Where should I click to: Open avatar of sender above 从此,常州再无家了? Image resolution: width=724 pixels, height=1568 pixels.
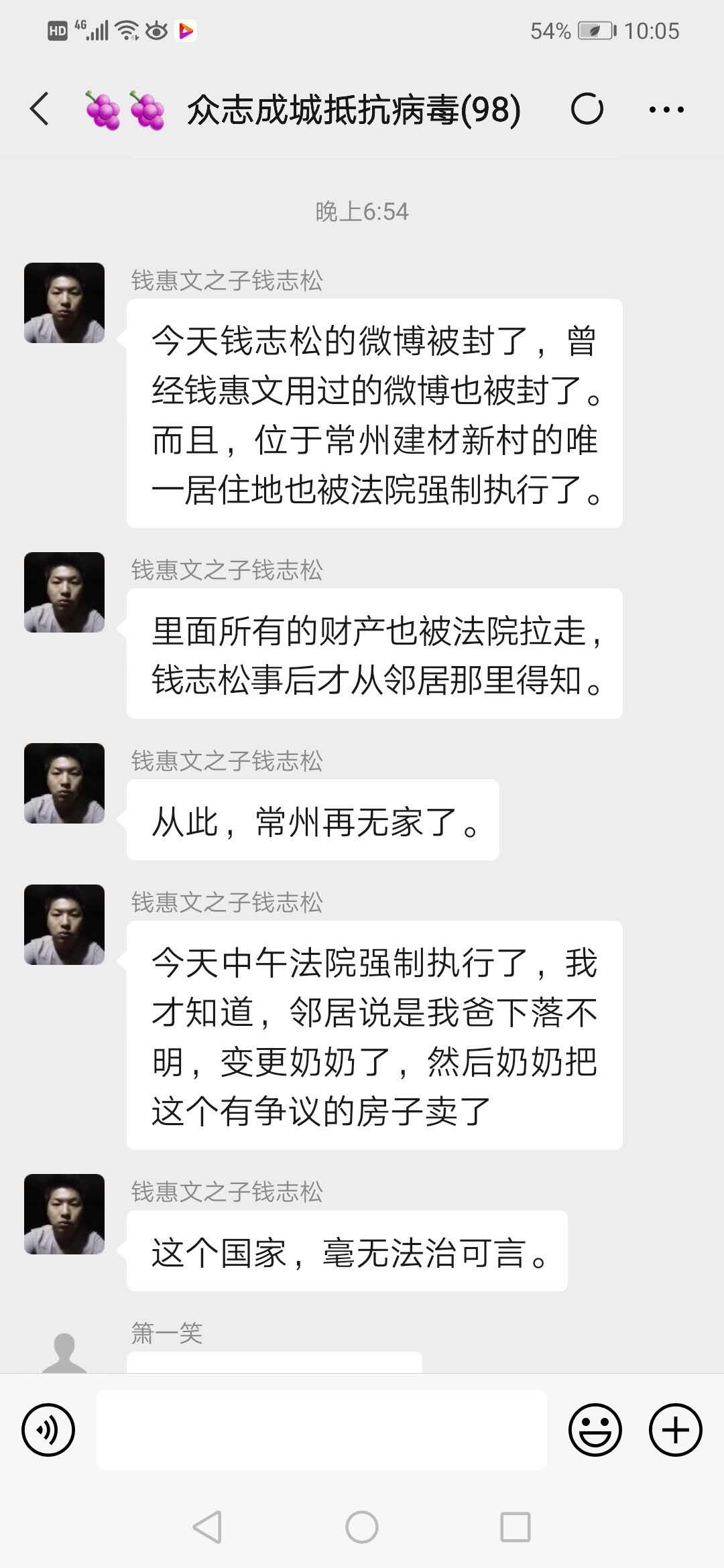(x=64, y=783)
